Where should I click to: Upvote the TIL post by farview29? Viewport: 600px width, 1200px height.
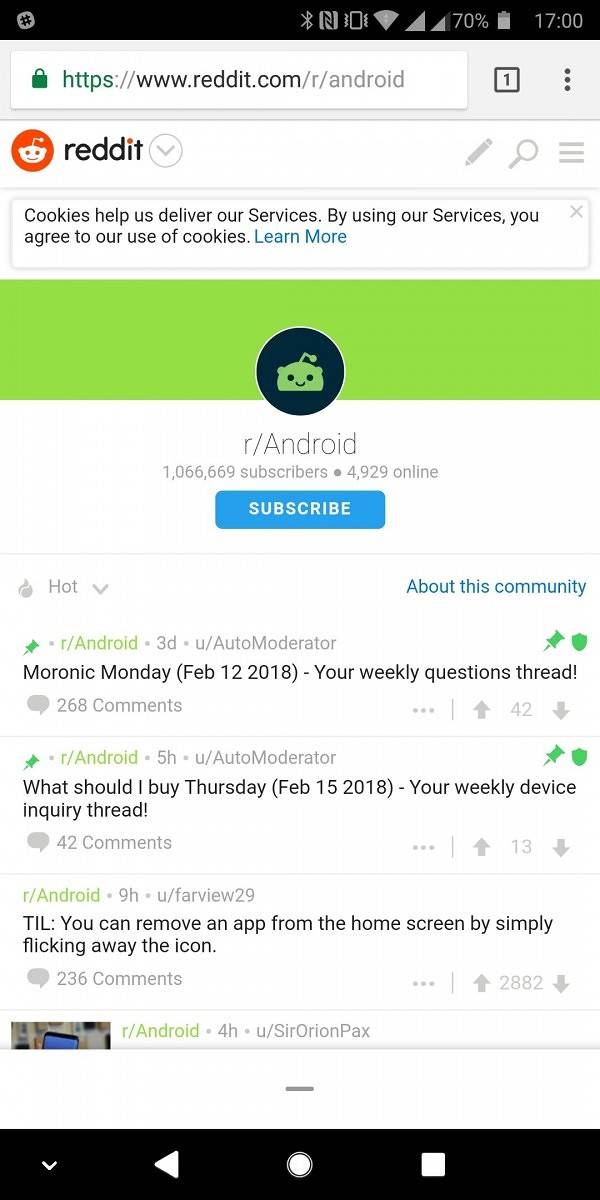pos(481,984)
